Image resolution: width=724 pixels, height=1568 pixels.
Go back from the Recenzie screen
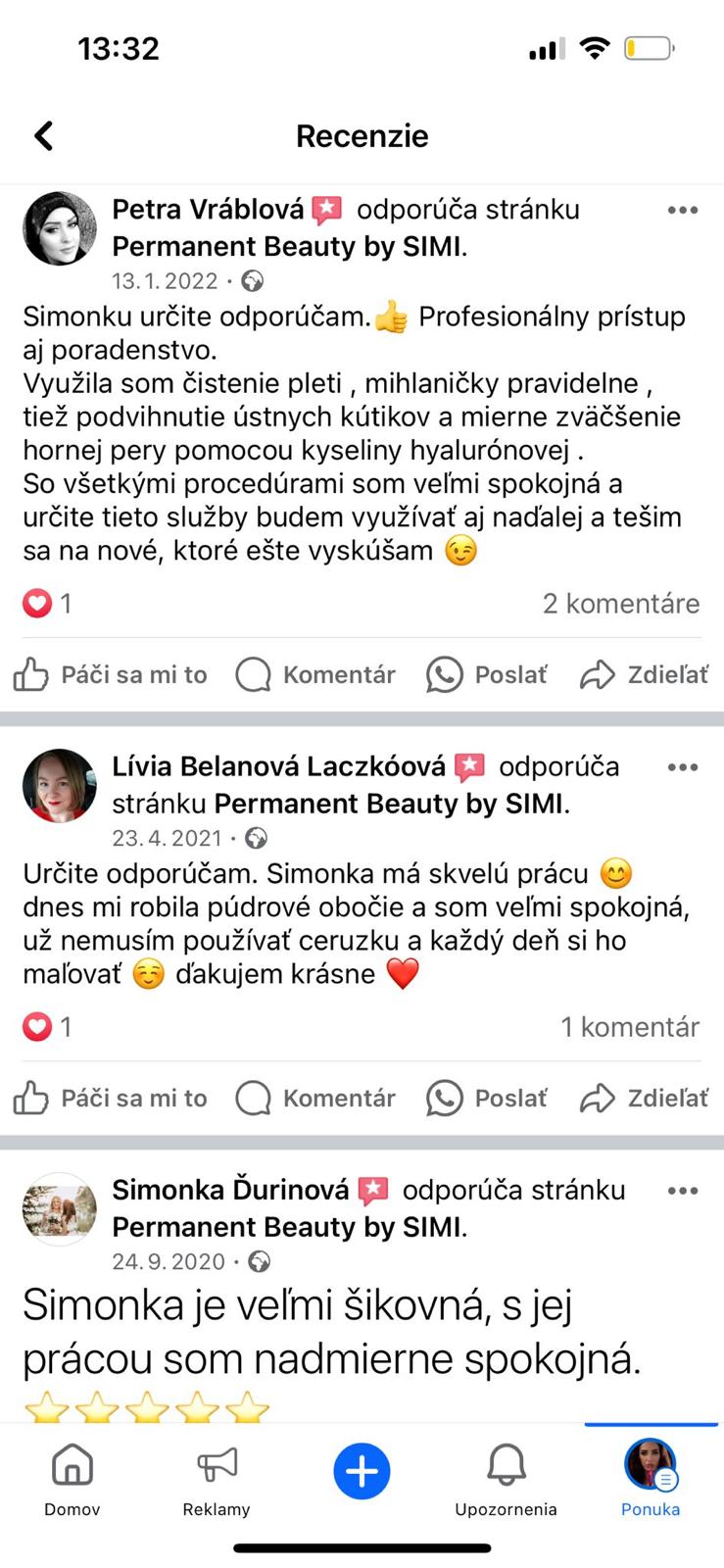[44, 136]
